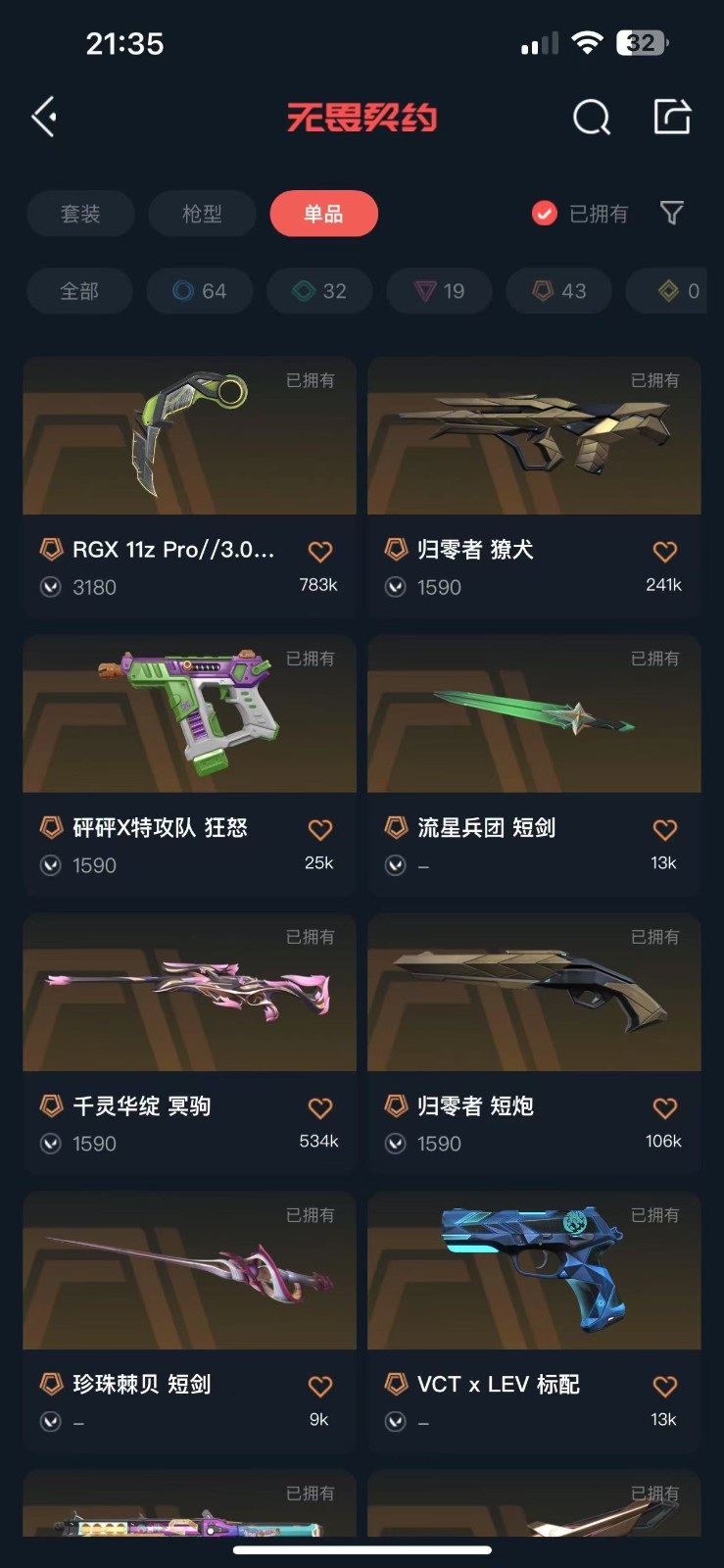
Task: Filter by the blue tier chip showing 64
Action: coord(199,291)
